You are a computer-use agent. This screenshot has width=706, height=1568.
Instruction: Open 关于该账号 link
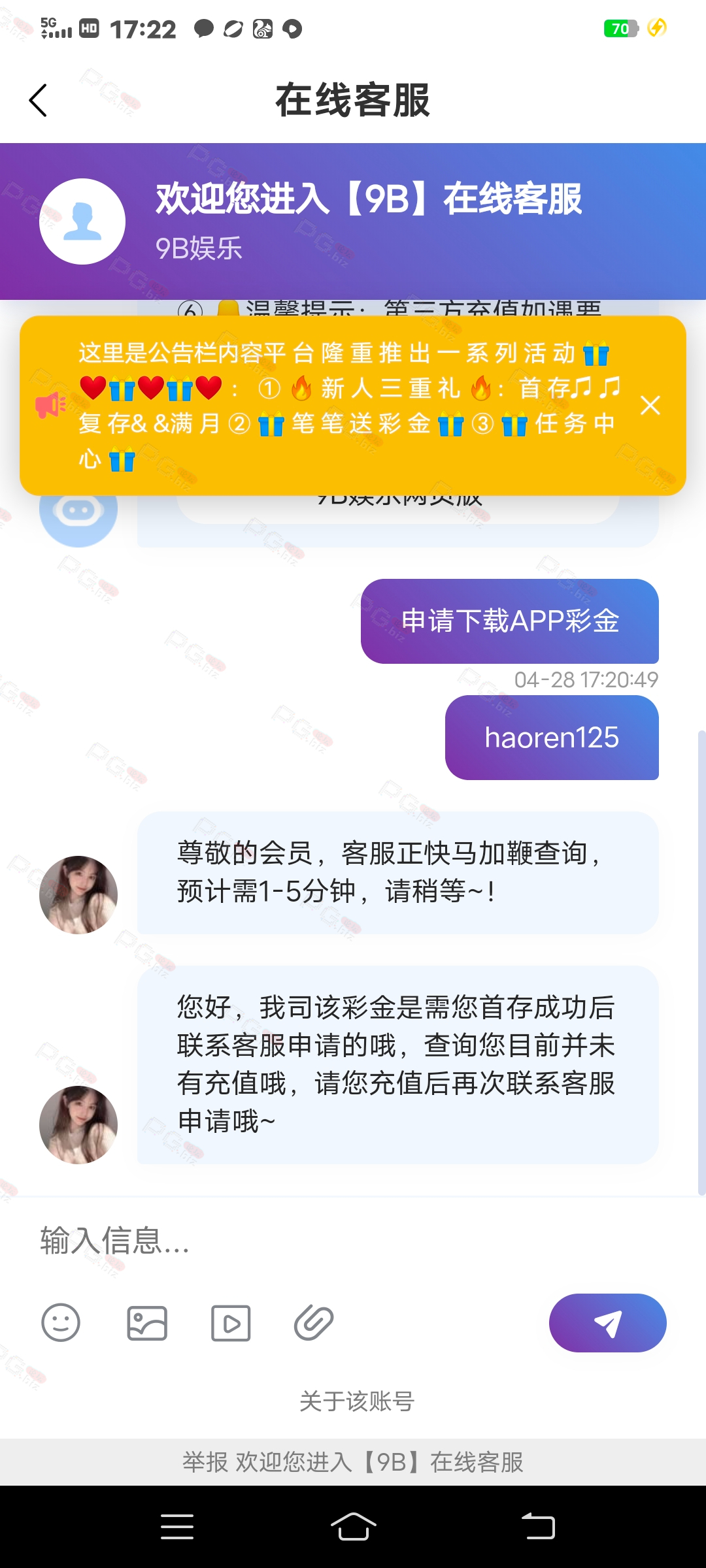click(x=357, y=1401)
